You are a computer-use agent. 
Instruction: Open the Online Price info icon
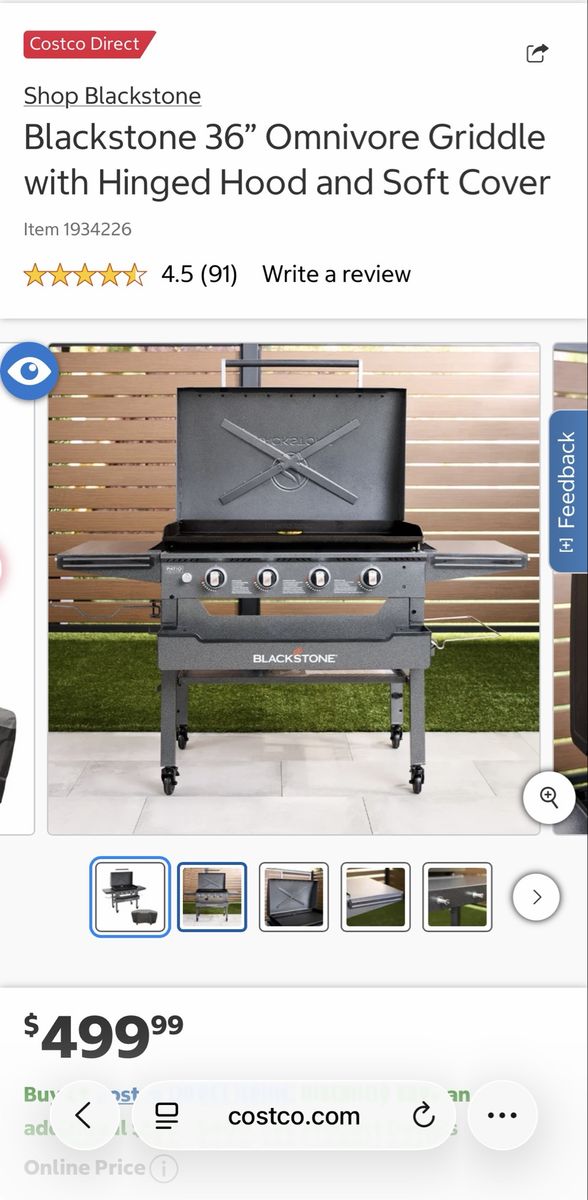coord(164,1167)
